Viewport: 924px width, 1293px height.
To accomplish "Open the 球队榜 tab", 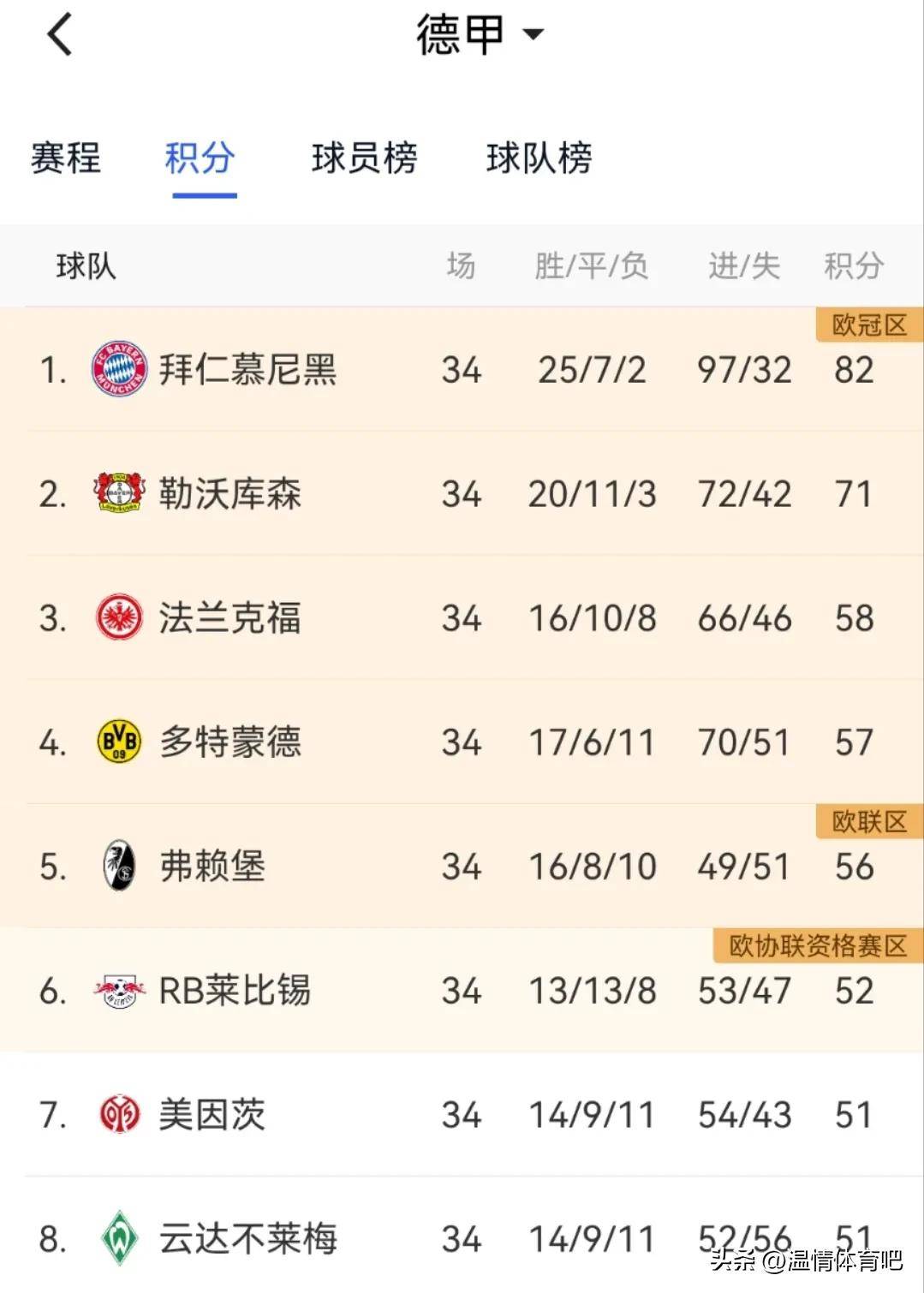I will [539, 158].
